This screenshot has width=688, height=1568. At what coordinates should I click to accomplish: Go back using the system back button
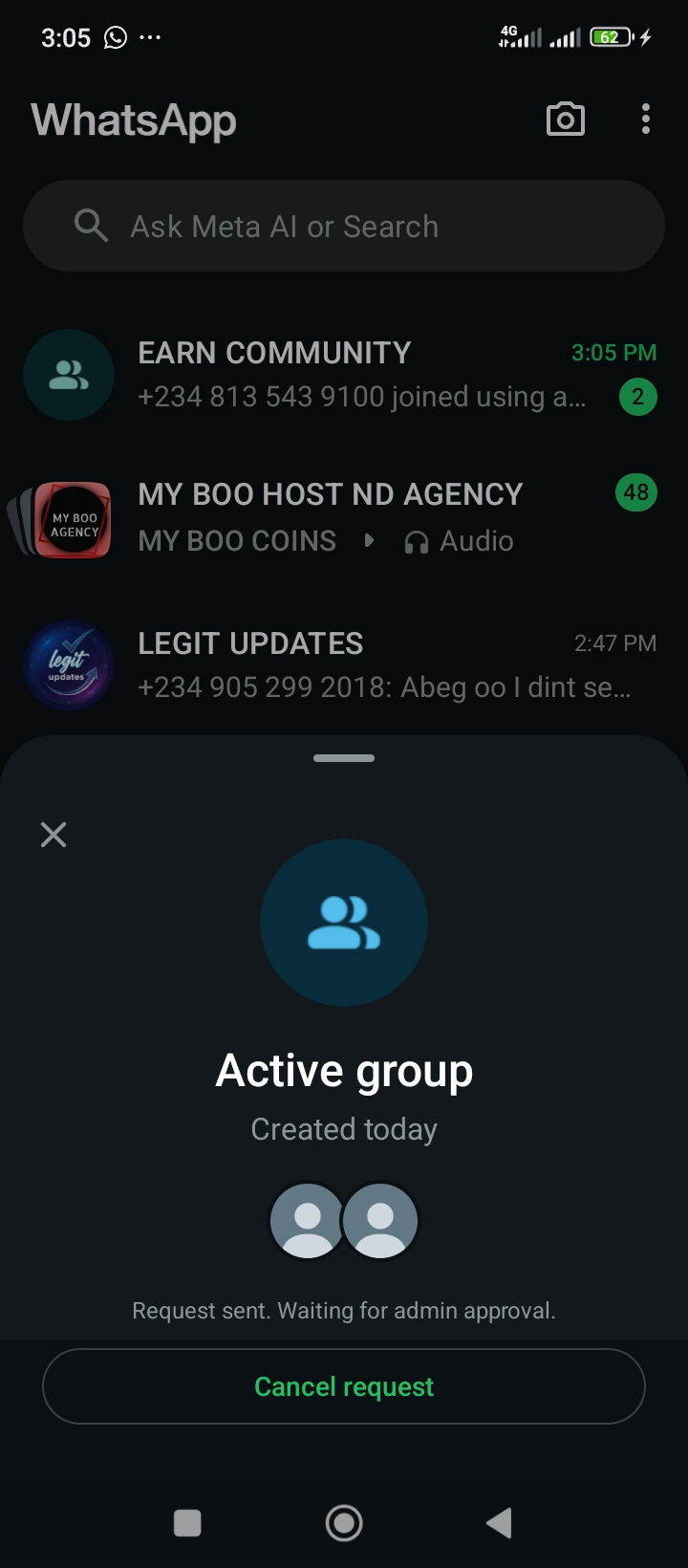(x=499, y=1523)
